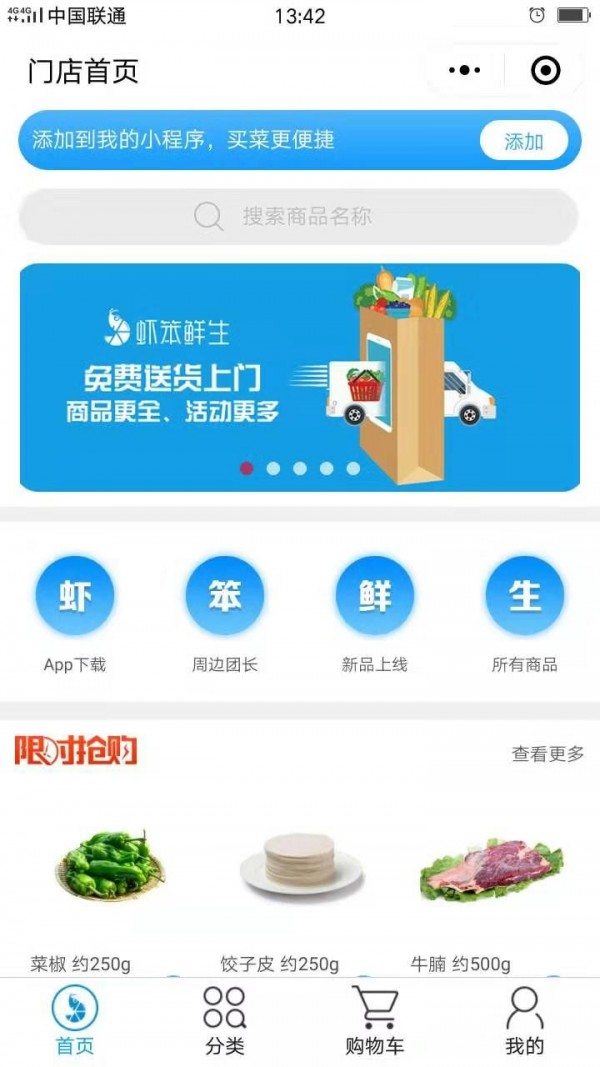Switch to the 分类 tab
This screenshot has height=1067, width=600.
pos(225,1020)
